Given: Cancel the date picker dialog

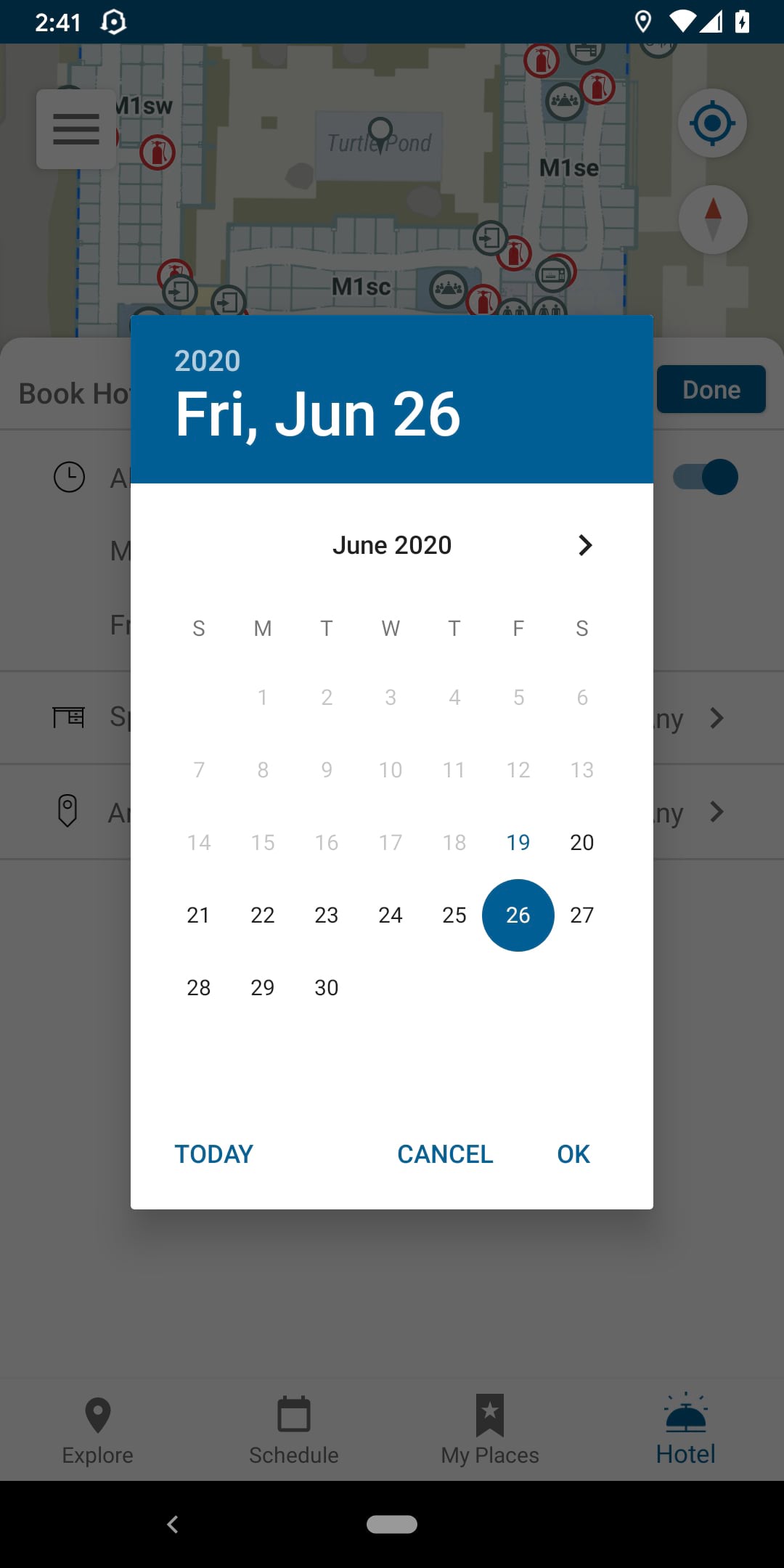Looking at the screenshot, I should [x=445, y=1153].
